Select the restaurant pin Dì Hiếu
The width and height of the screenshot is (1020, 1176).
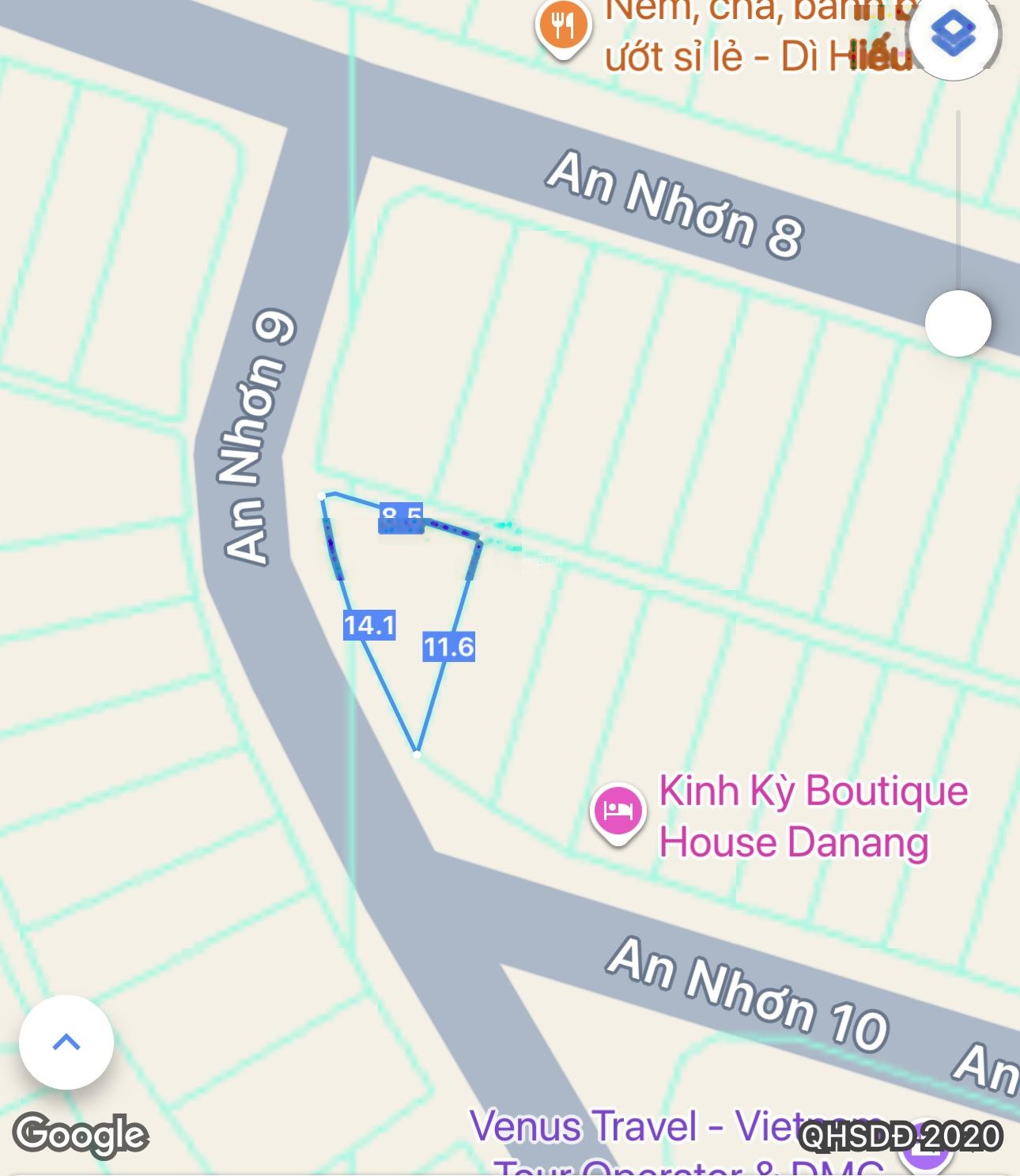[x=562, y=27]
